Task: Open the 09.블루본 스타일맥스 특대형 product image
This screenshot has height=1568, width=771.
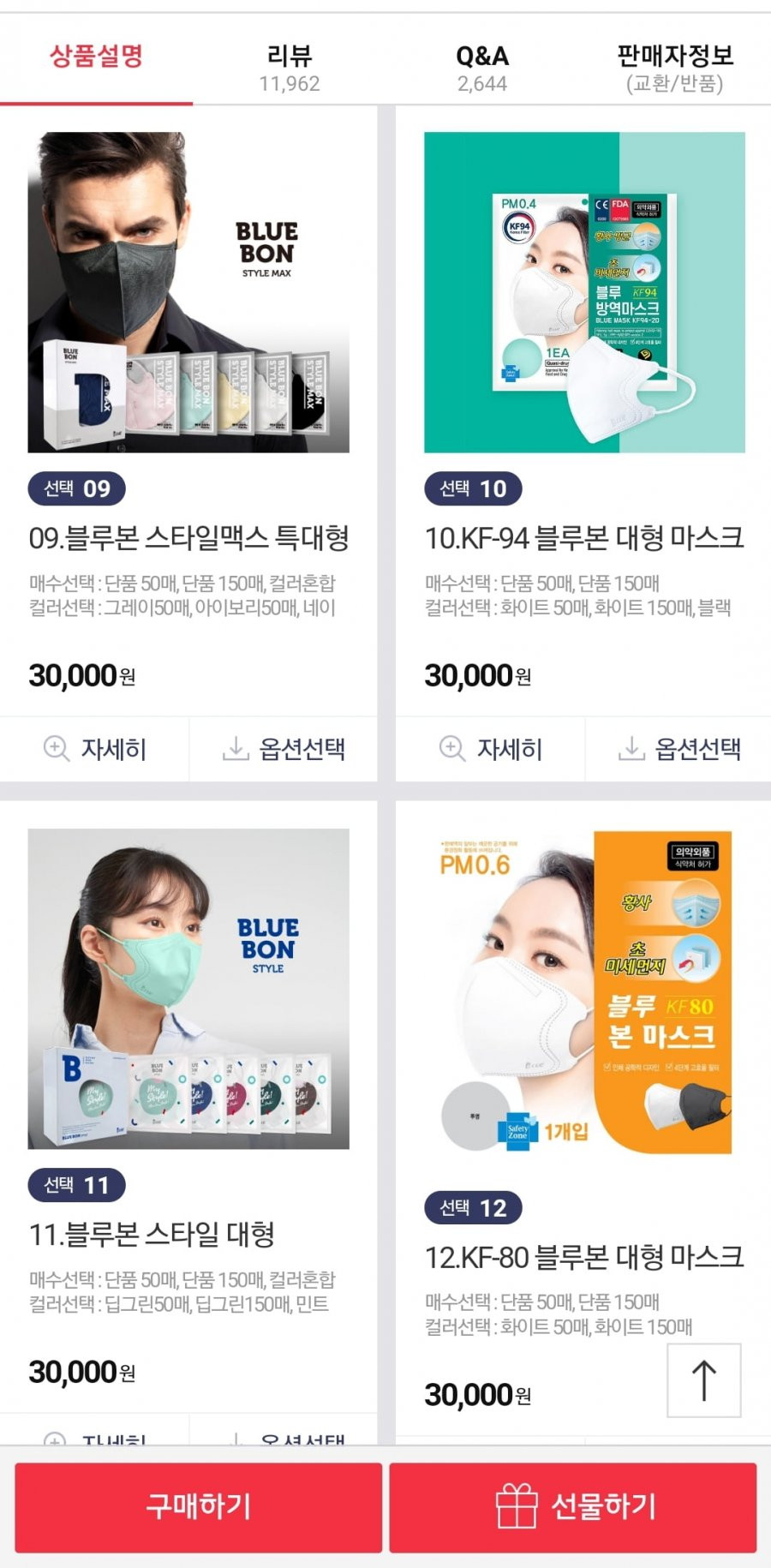Action: tap(188, 292)
